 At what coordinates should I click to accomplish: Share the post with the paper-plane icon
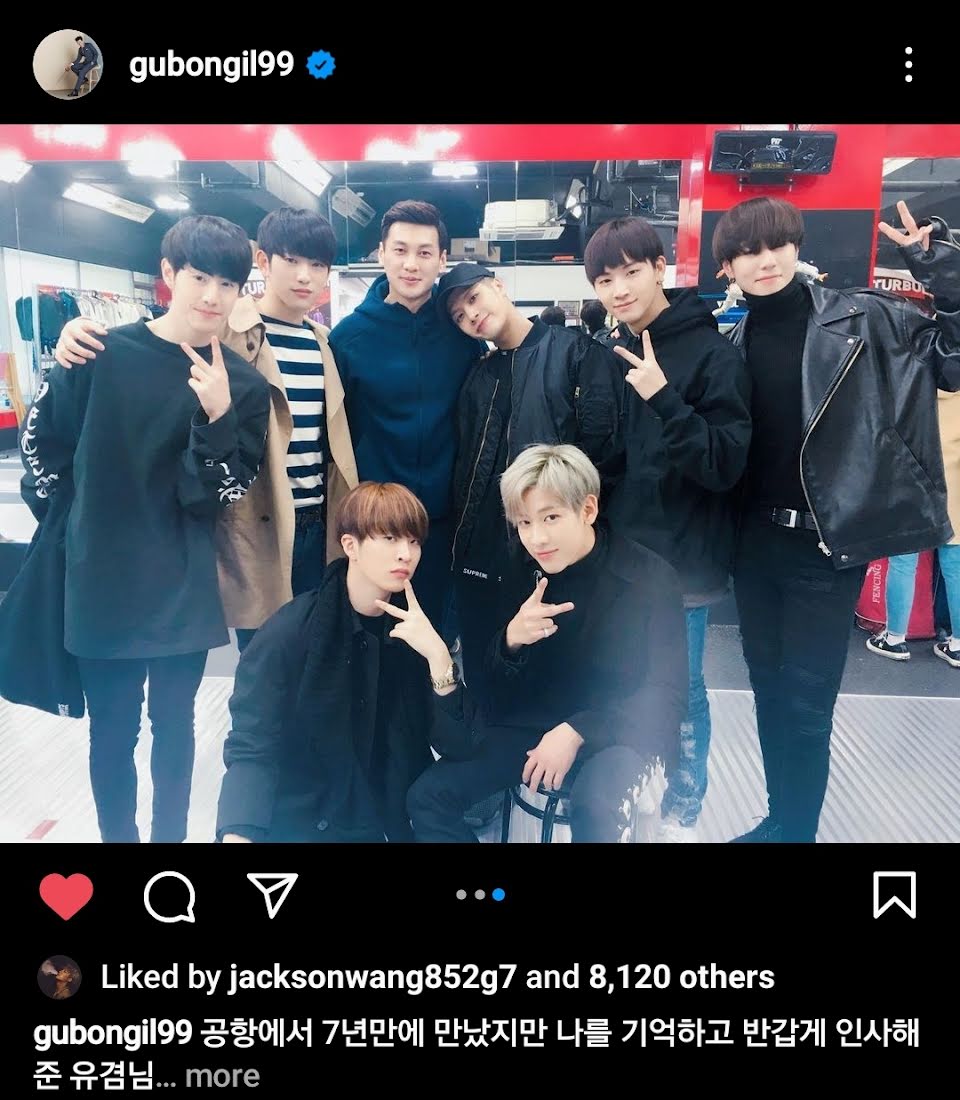pyautogui.click(x=272, y=894)
